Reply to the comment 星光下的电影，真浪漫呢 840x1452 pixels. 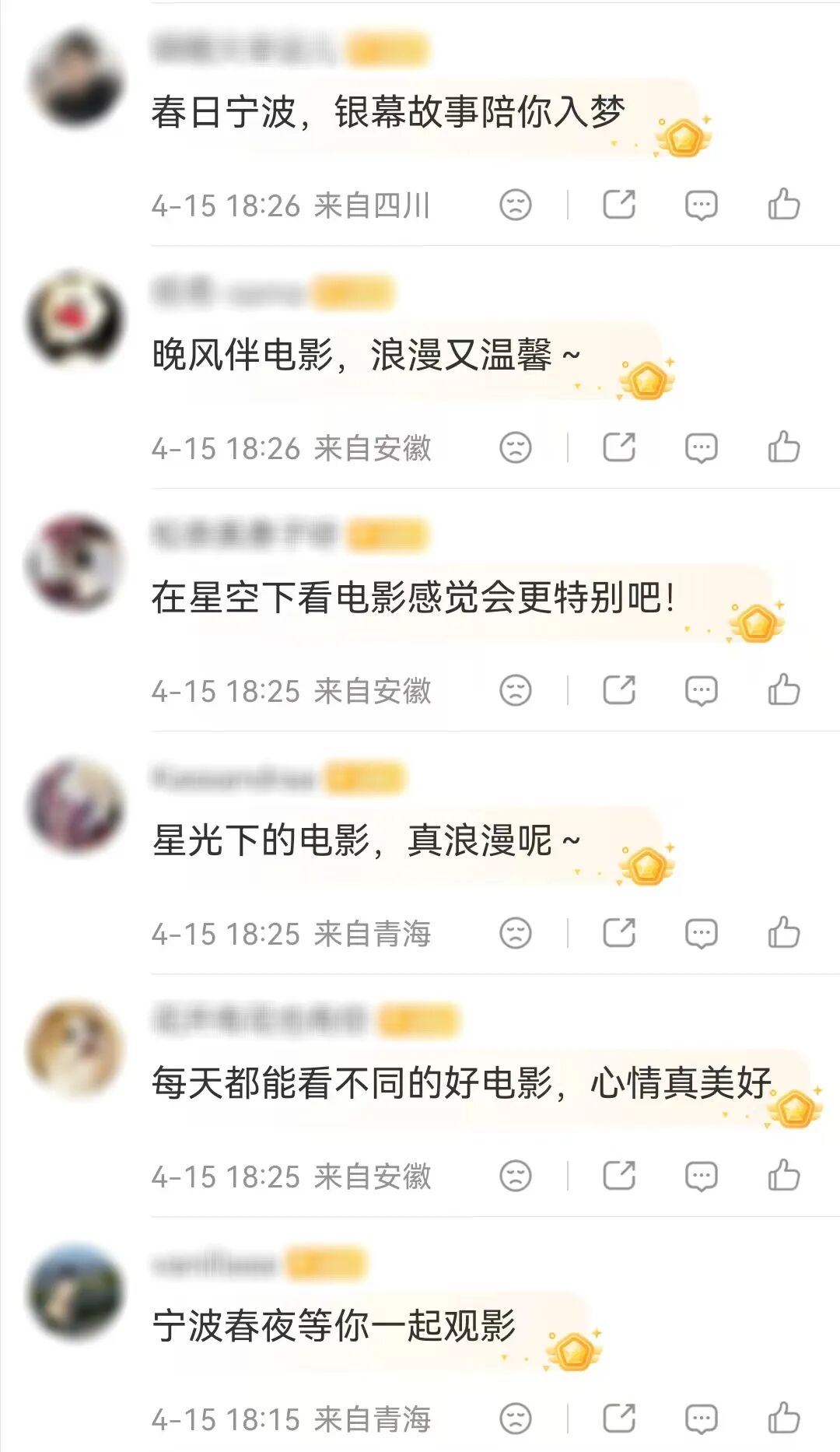701,934
